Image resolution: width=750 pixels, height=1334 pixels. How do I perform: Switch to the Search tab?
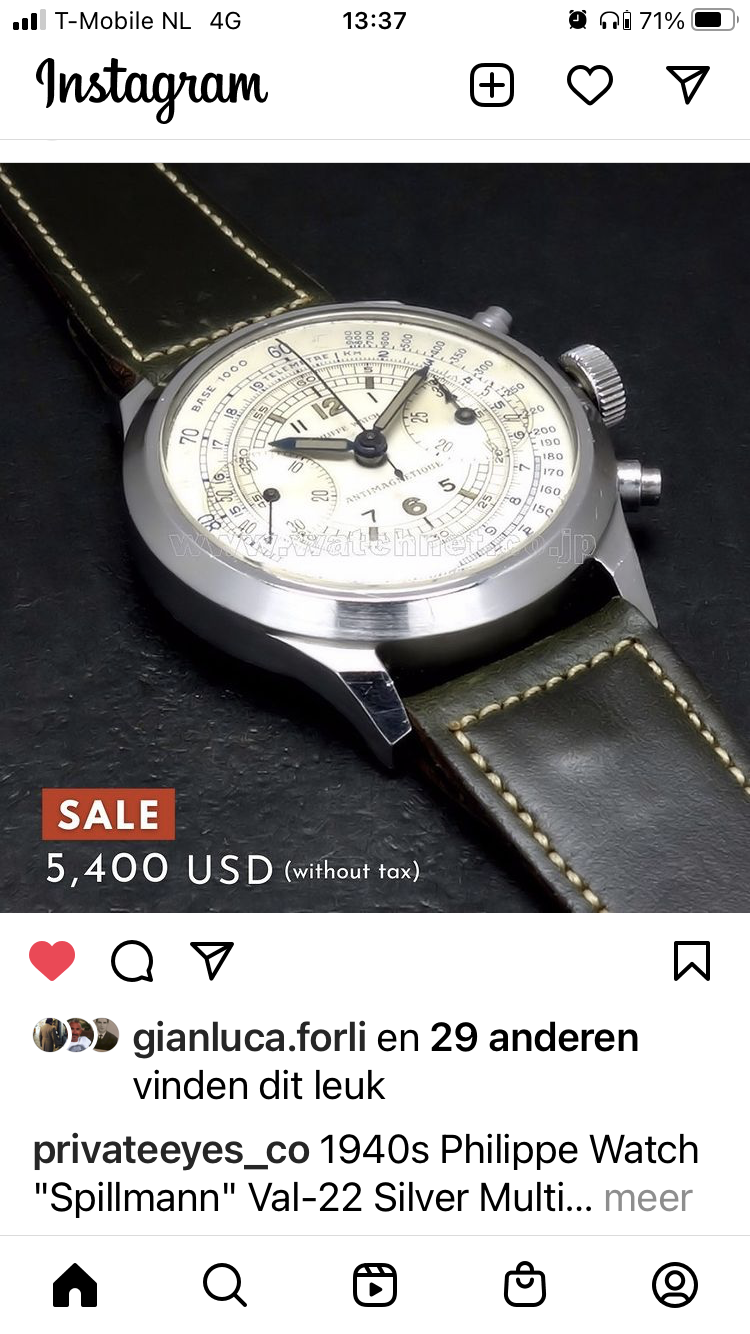(x=224, y=1285)
